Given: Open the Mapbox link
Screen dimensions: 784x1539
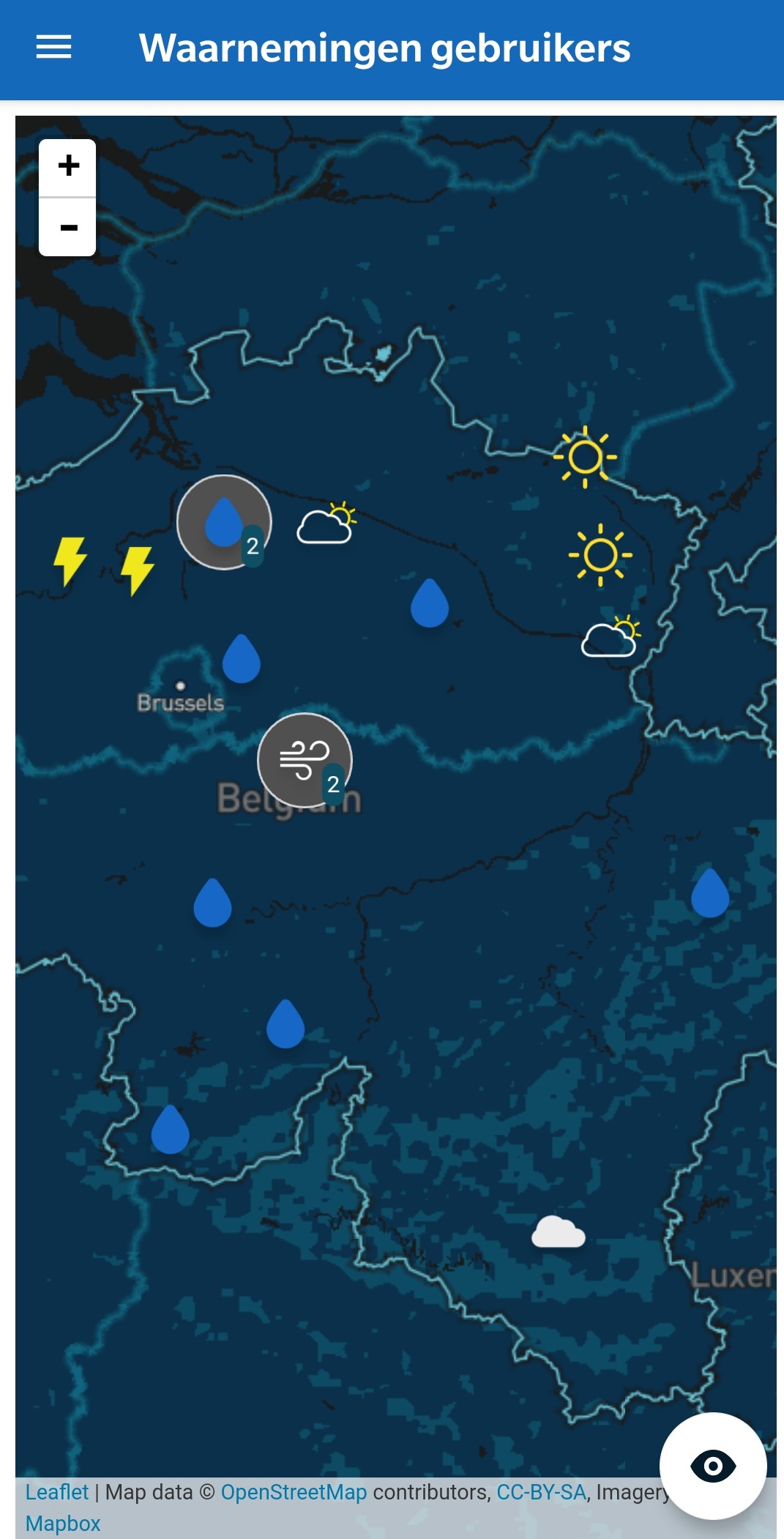Looking at the screenshot, I should (x=63, y=1523).
